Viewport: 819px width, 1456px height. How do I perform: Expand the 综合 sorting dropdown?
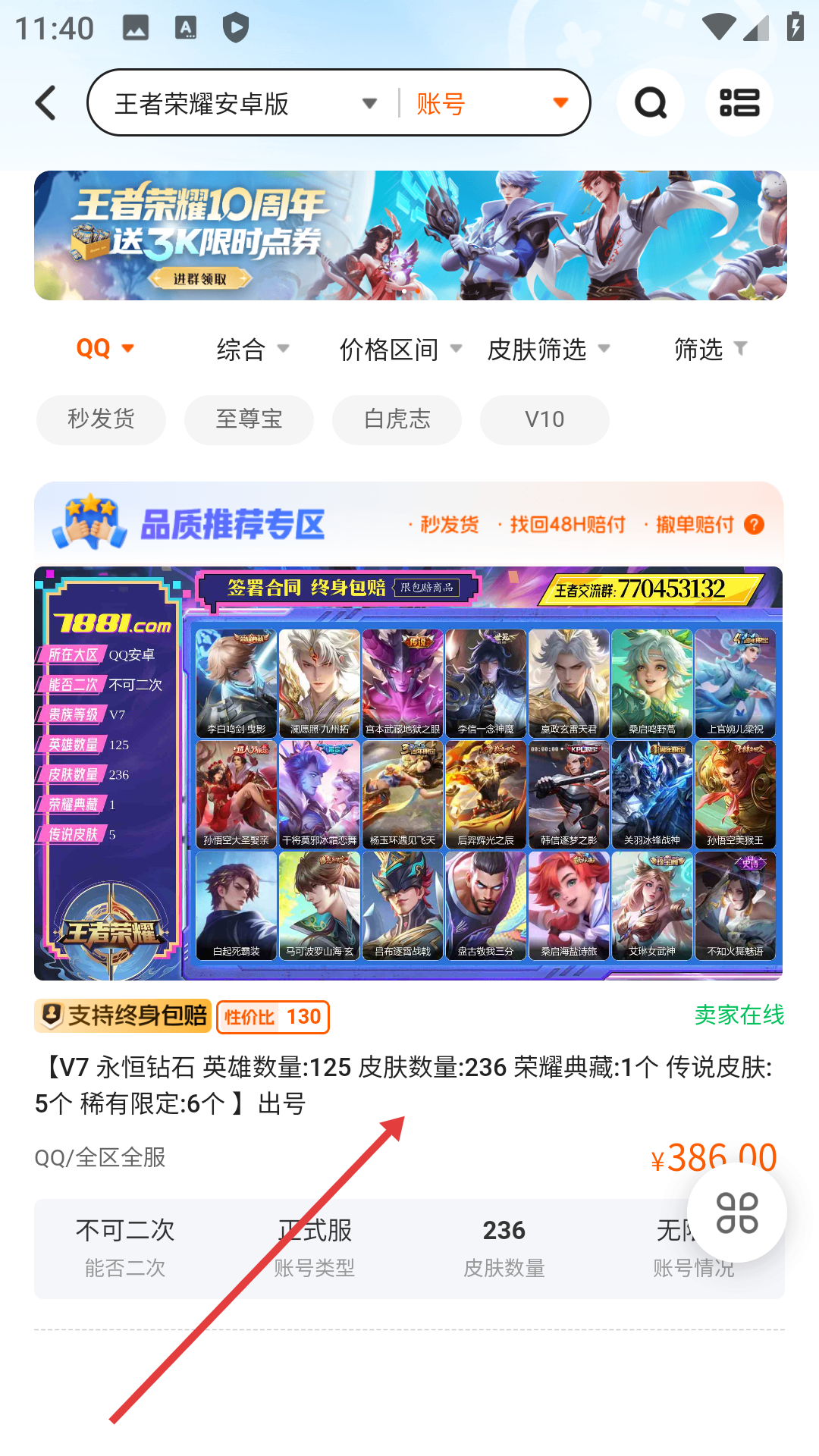pos(252,350)
